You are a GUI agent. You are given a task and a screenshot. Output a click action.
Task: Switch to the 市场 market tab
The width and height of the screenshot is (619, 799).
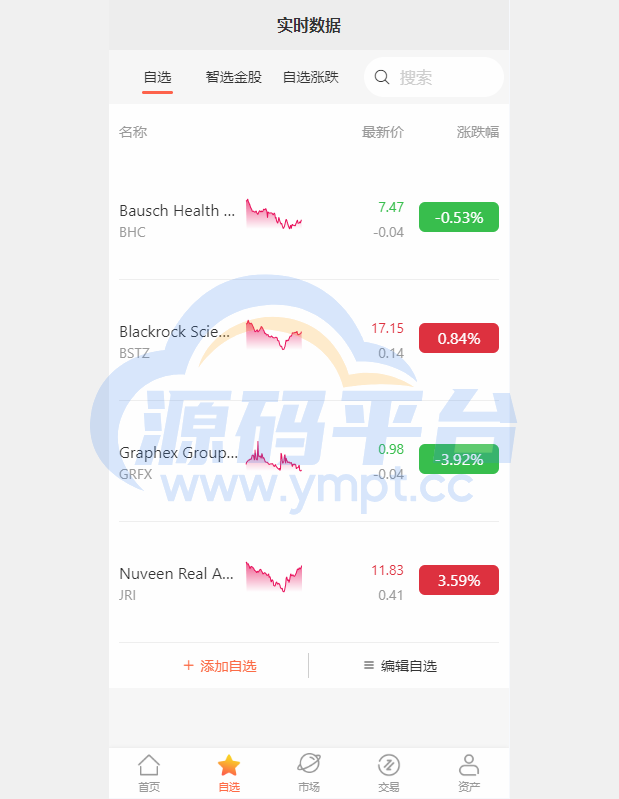pos(309,773)
